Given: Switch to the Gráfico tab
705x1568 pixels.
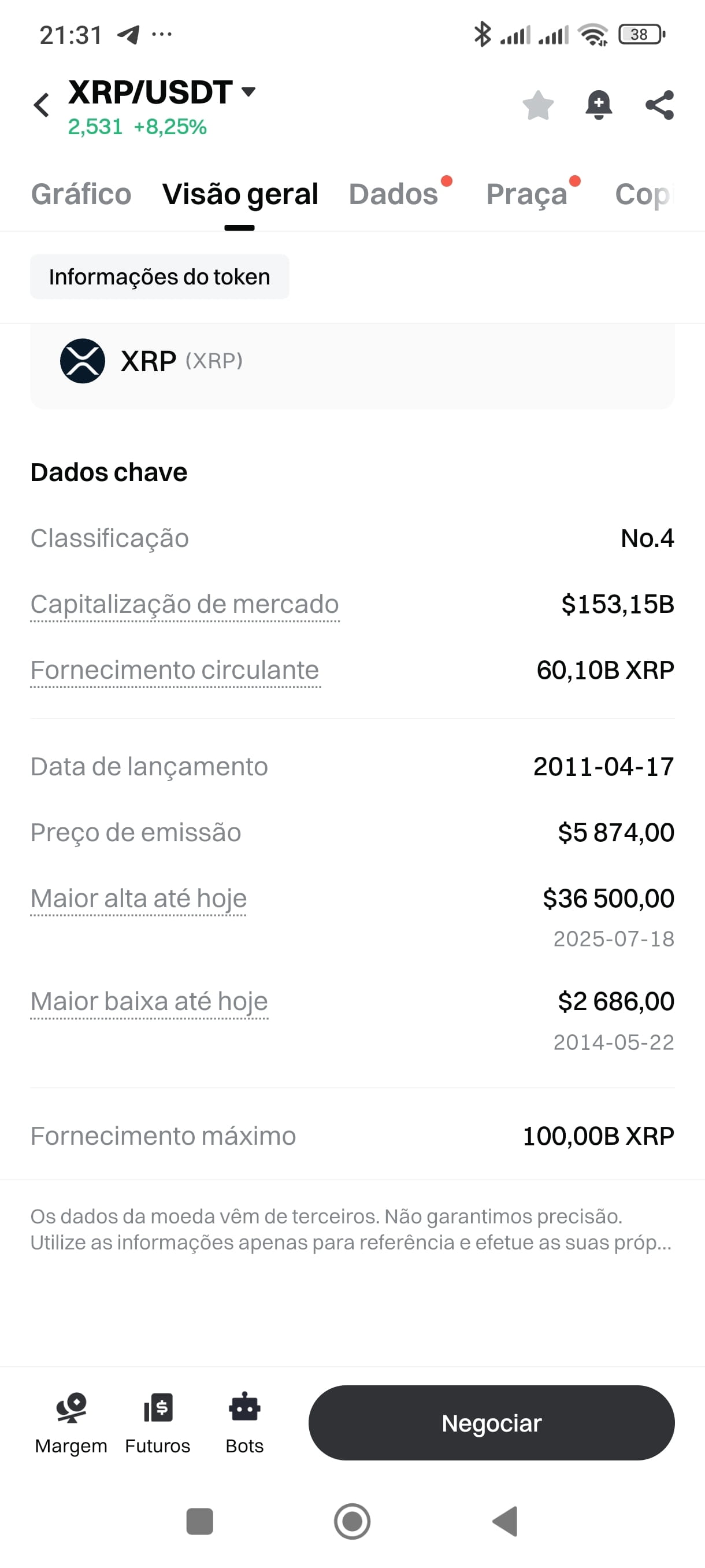Looking at the screenshot, I should point(81,194).
